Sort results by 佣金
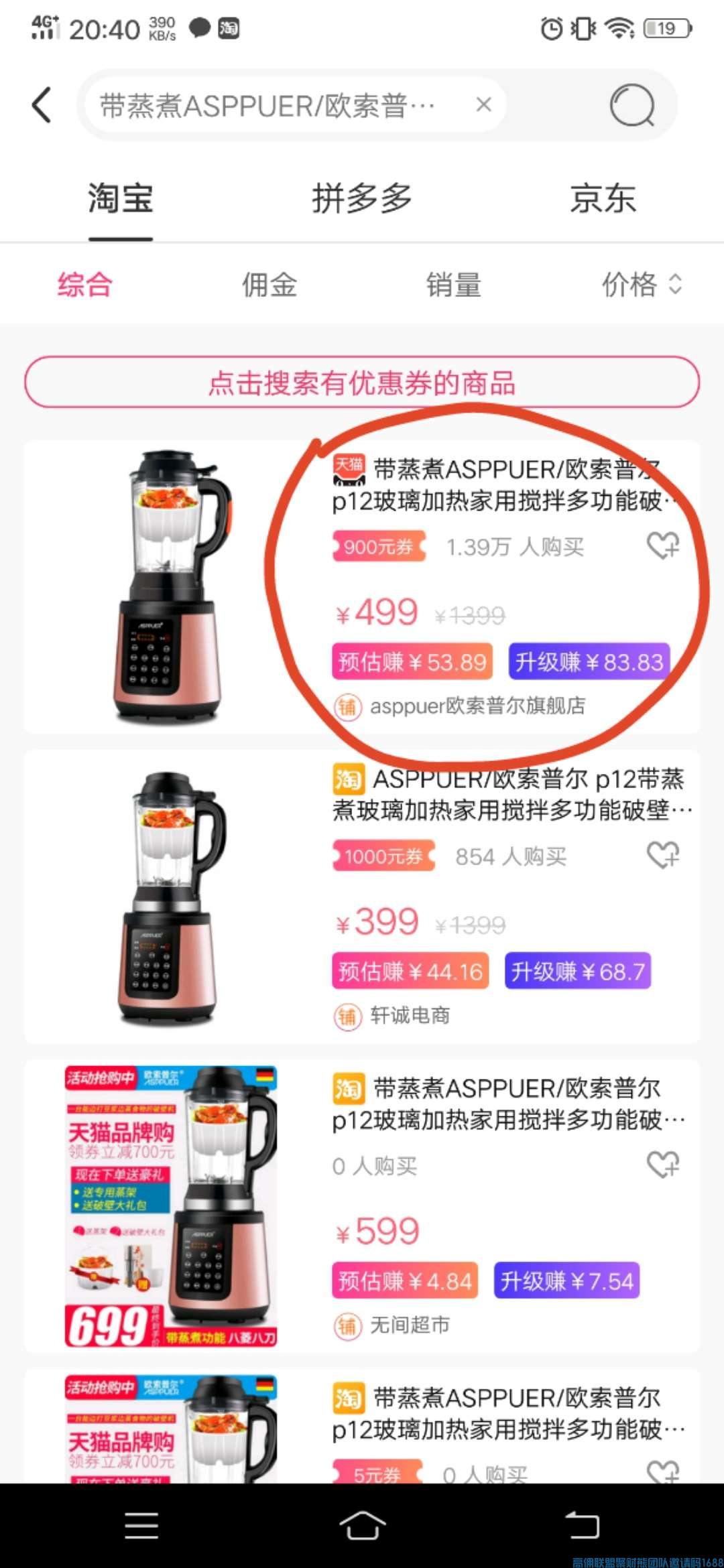724x1568 pixels. point(269,284)
